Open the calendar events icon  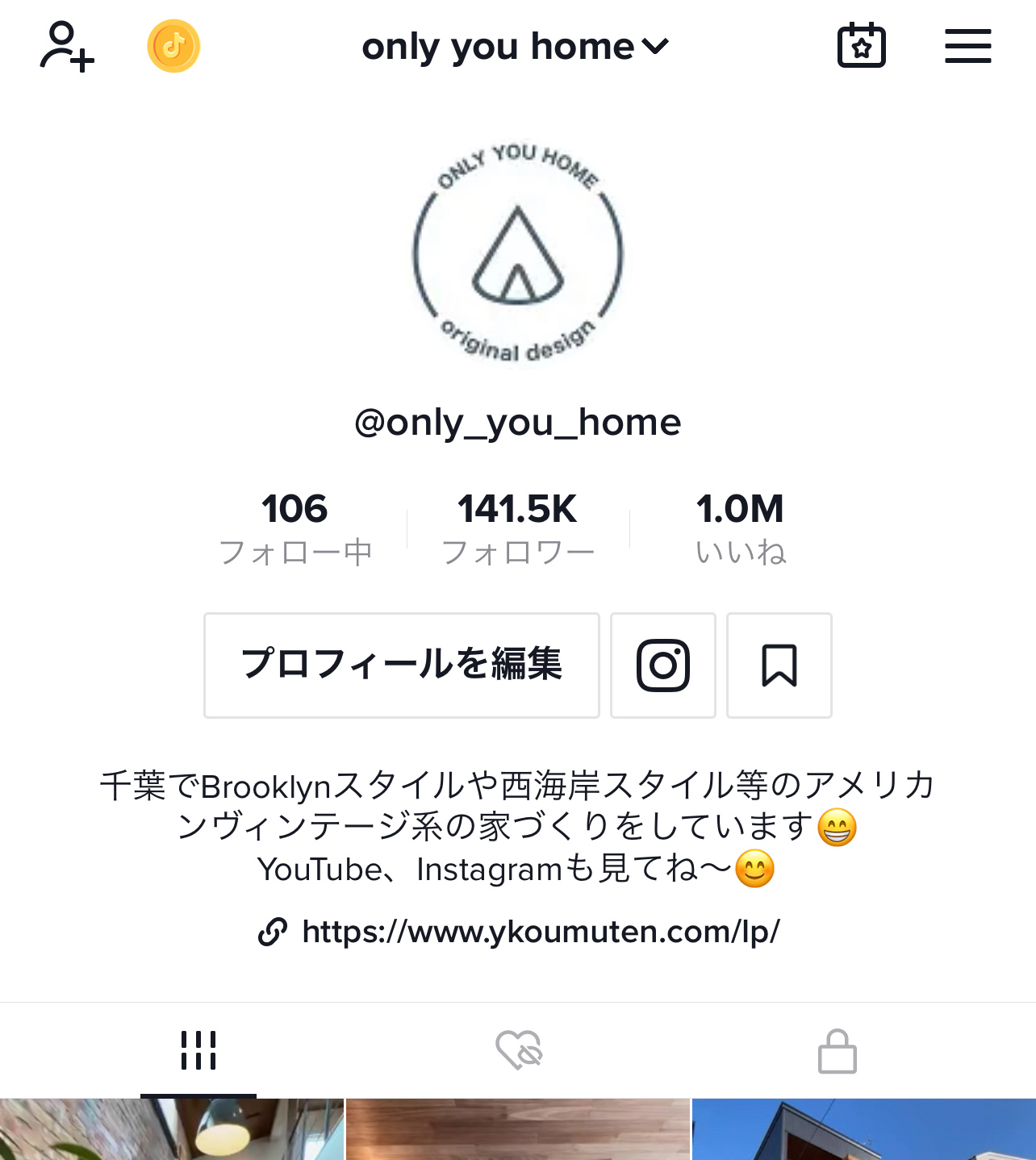(861, 46)
